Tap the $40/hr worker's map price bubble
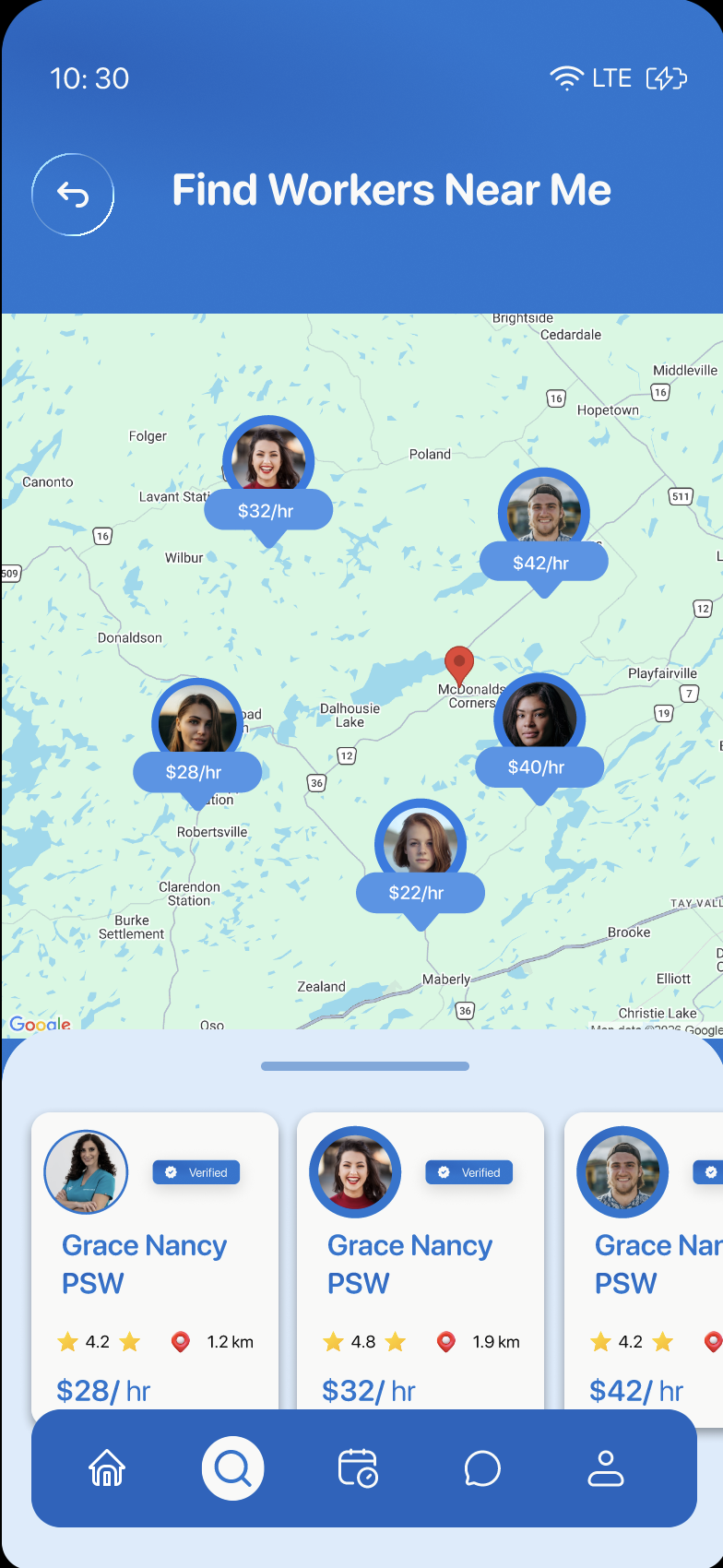The height and width of the screenshot is (1568, 723). pos(539,766)
